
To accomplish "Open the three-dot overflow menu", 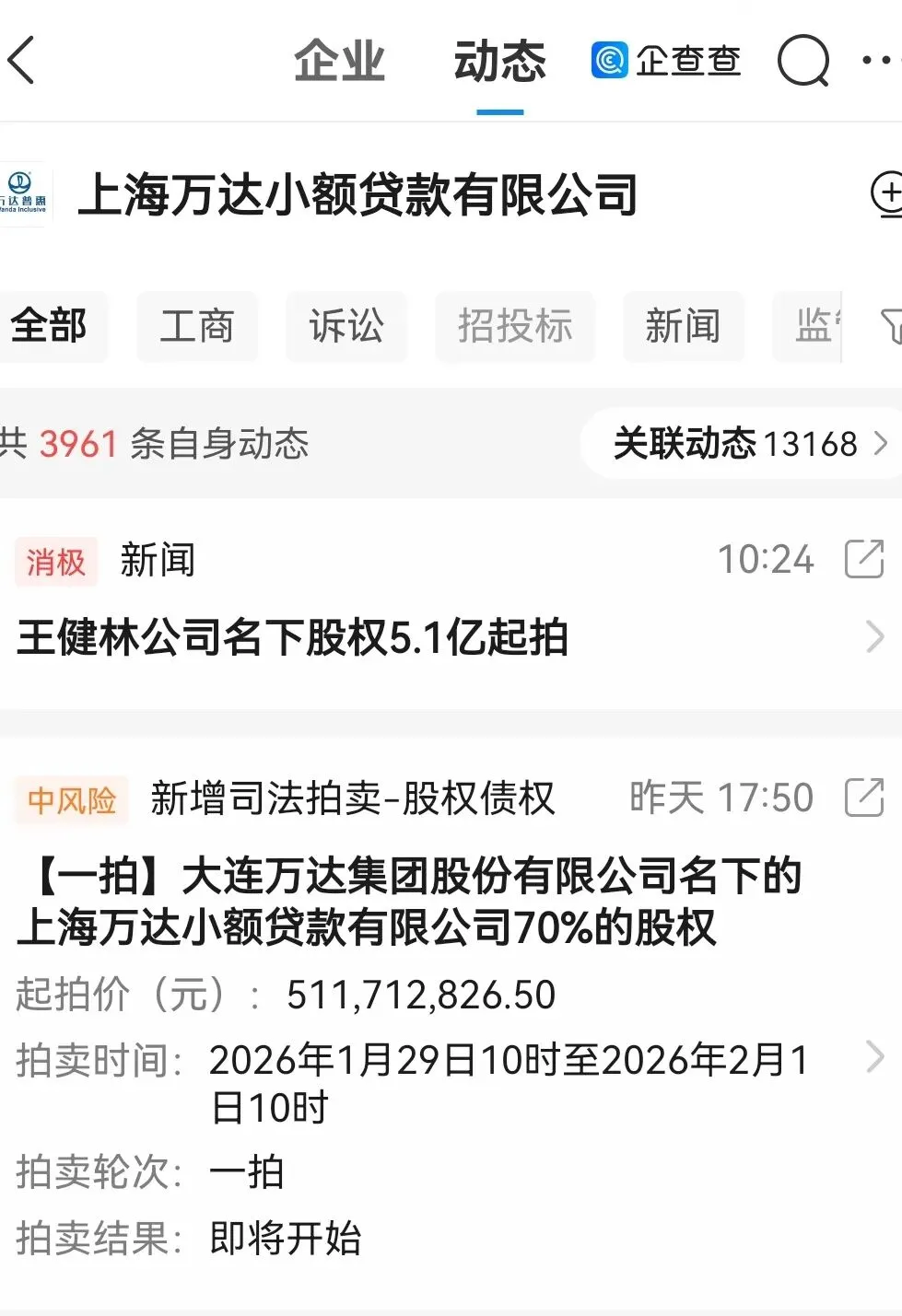I will [881, 61].
